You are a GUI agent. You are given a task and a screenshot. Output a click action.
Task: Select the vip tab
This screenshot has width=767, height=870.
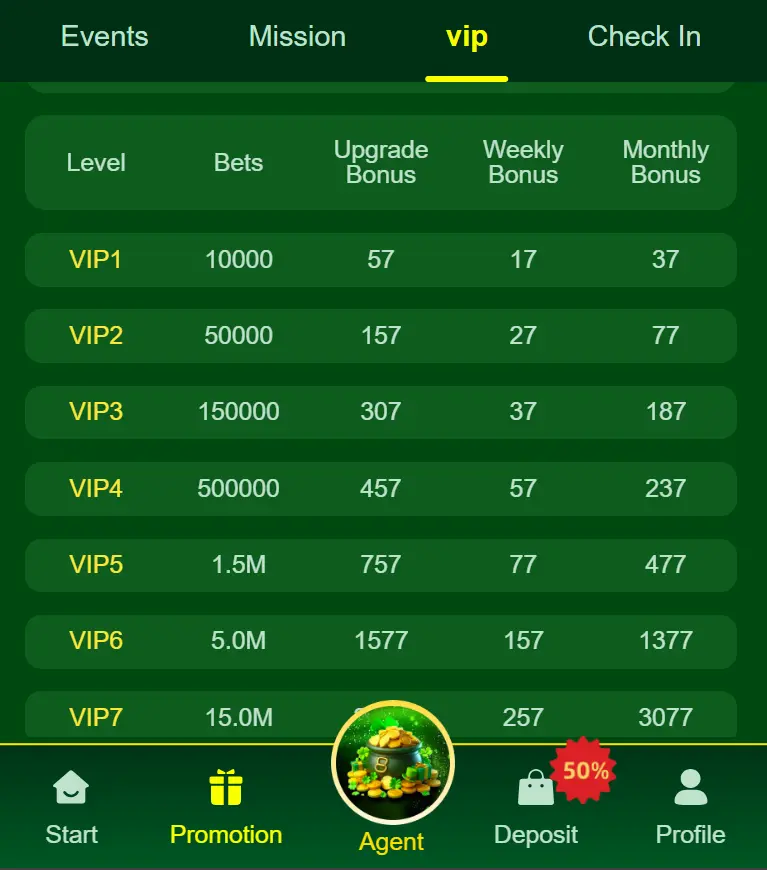[x=466, y=38]
